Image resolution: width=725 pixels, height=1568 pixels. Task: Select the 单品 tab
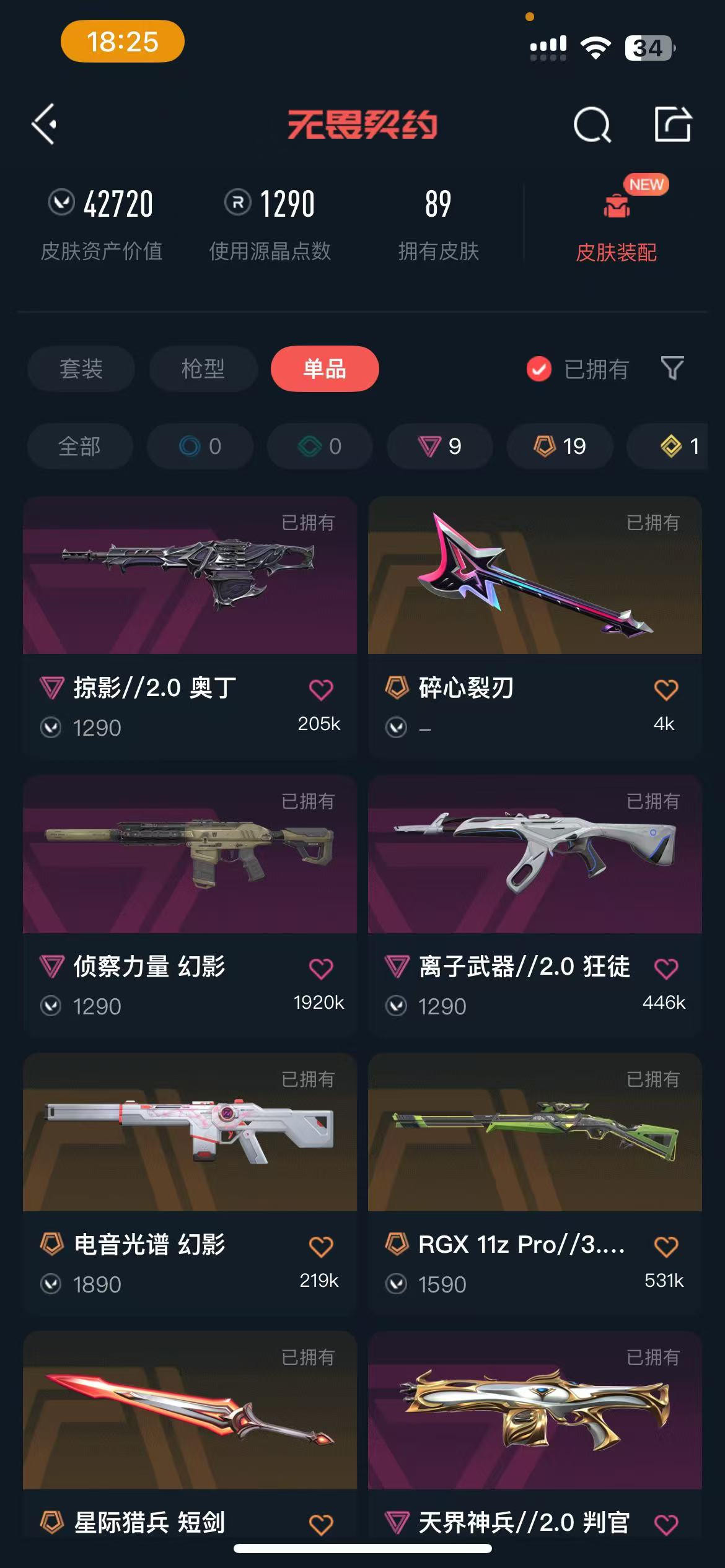pyautogui.click(x=324, y=369)
